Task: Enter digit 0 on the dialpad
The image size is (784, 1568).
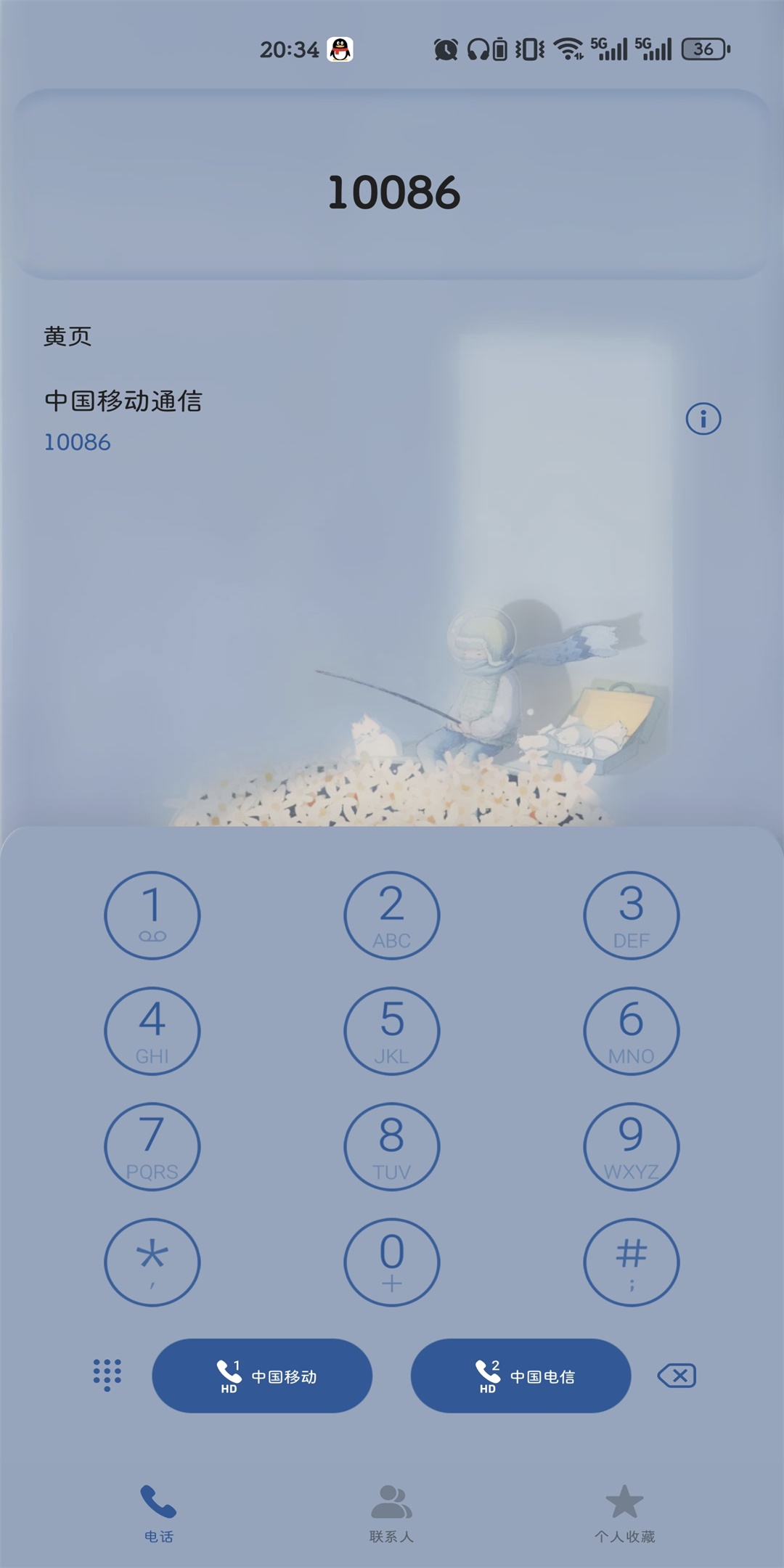Action: coord(391,1262)
